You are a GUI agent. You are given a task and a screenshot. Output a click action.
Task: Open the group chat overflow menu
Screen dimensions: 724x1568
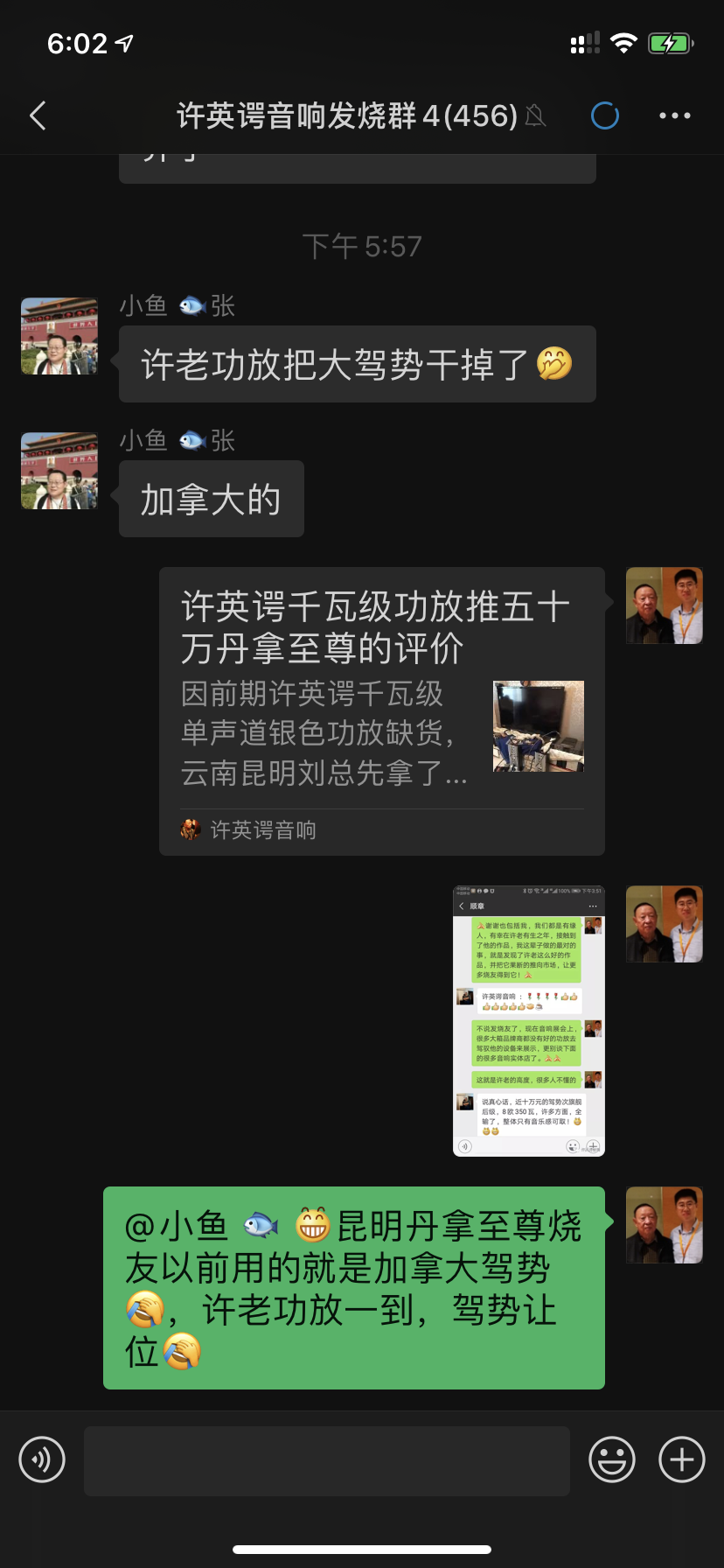[x=674, y=115]
